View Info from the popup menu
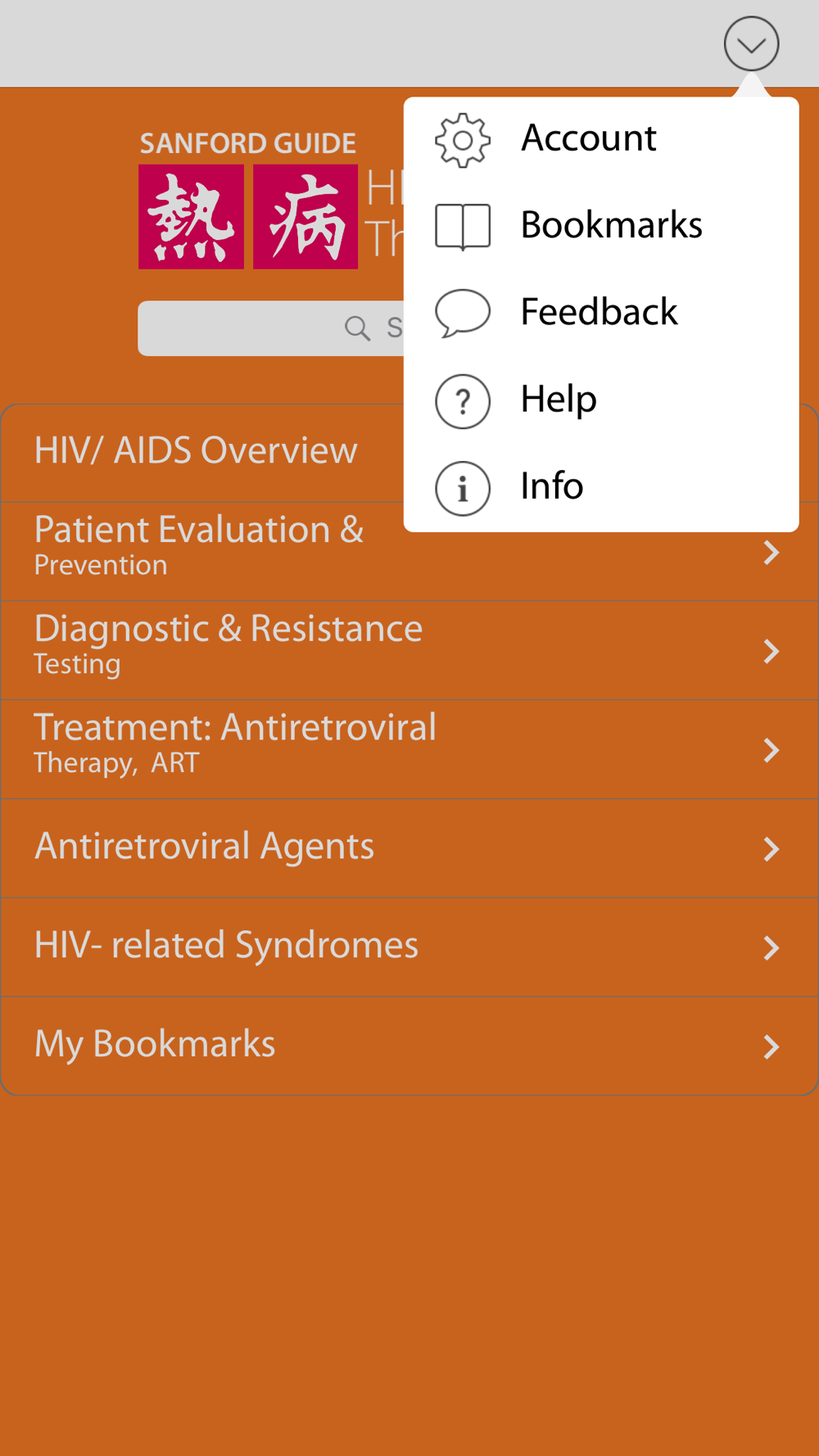The width and height of the screenshot is (819, 1456). pos(601,486)
